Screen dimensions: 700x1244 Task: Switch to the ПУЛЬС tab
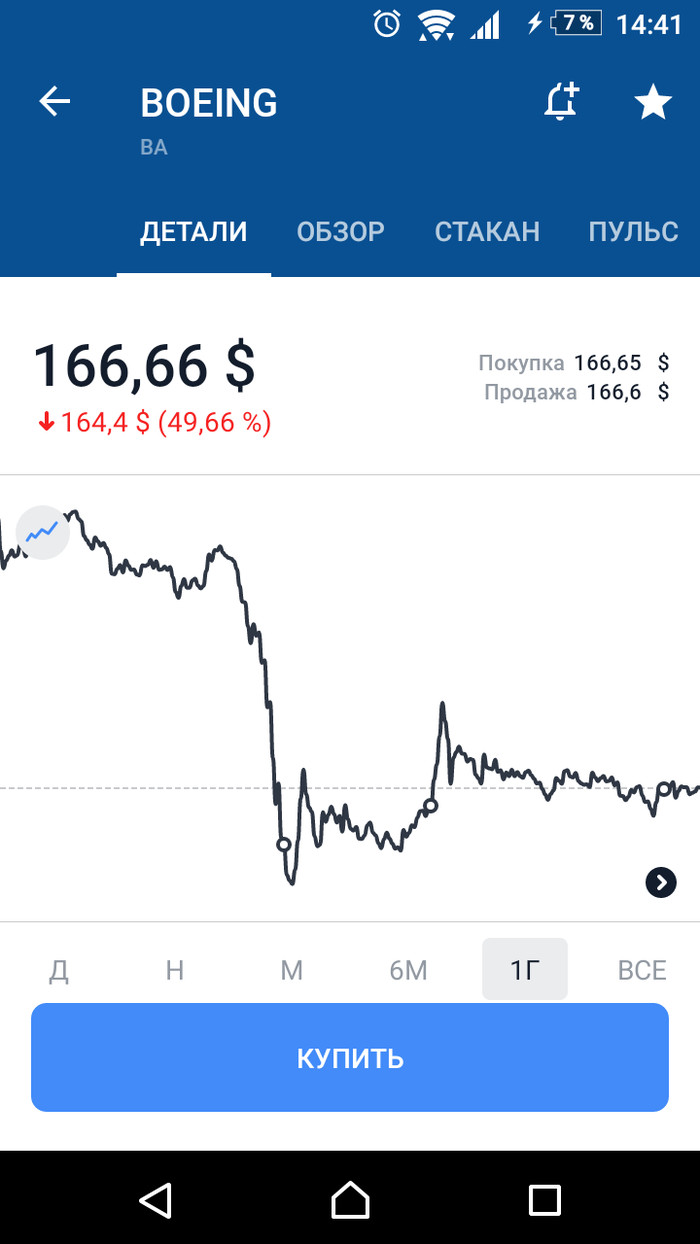click(x=633, y=232)
